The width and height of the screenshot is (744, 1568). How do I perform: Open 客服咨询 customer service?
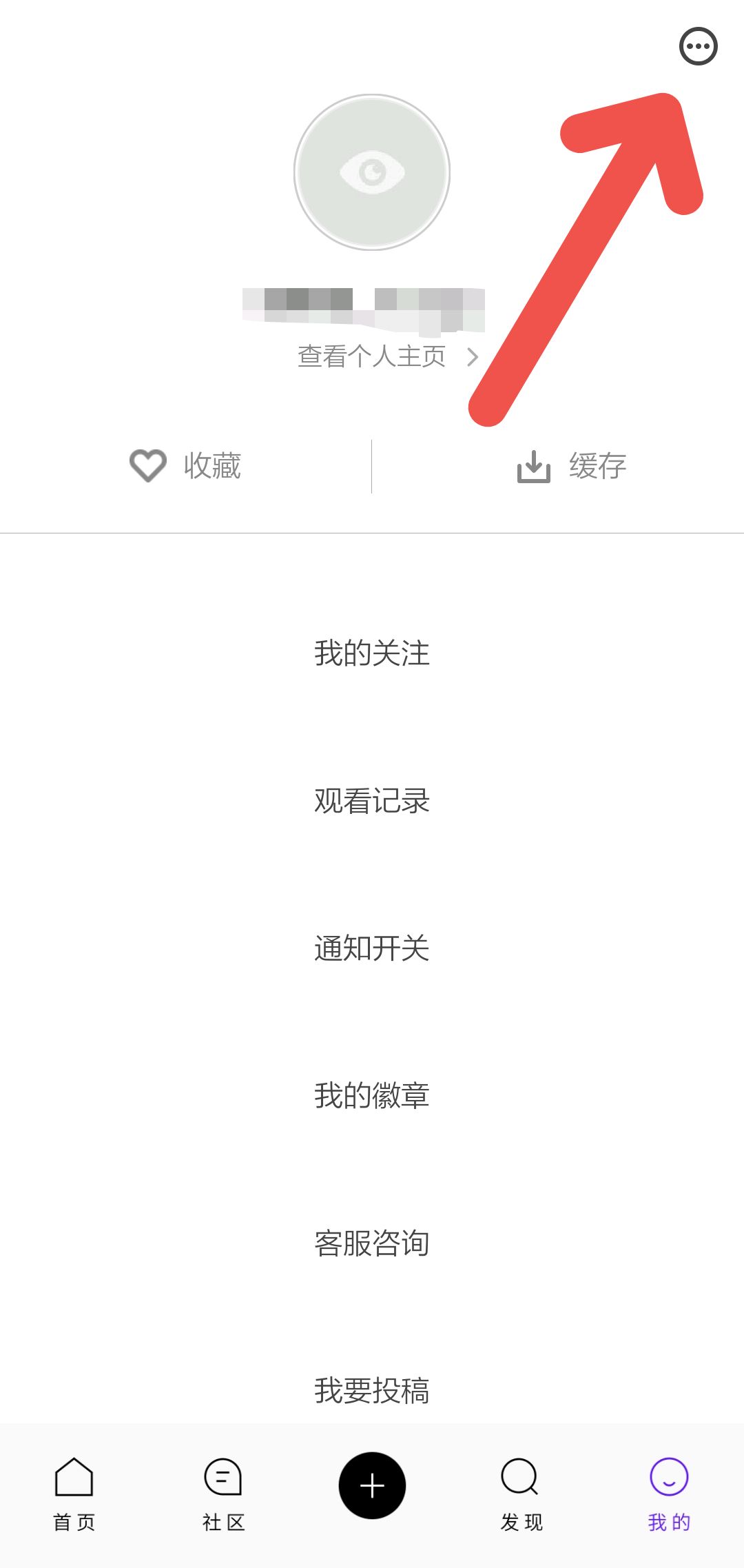[372, 1243]
